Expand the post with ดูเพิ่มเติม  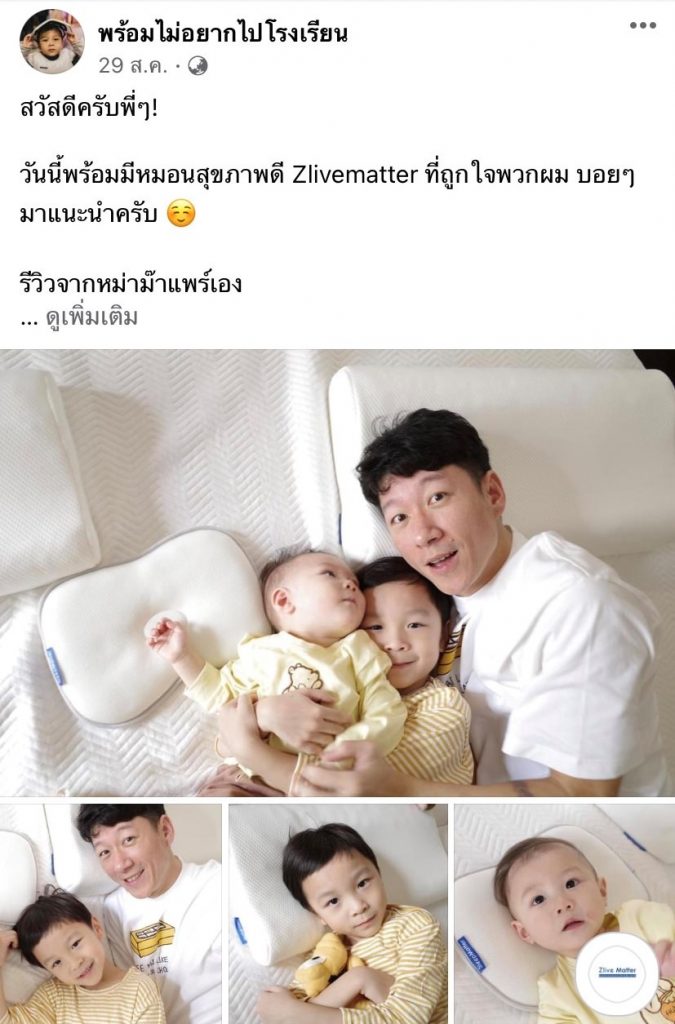point(92,318)
